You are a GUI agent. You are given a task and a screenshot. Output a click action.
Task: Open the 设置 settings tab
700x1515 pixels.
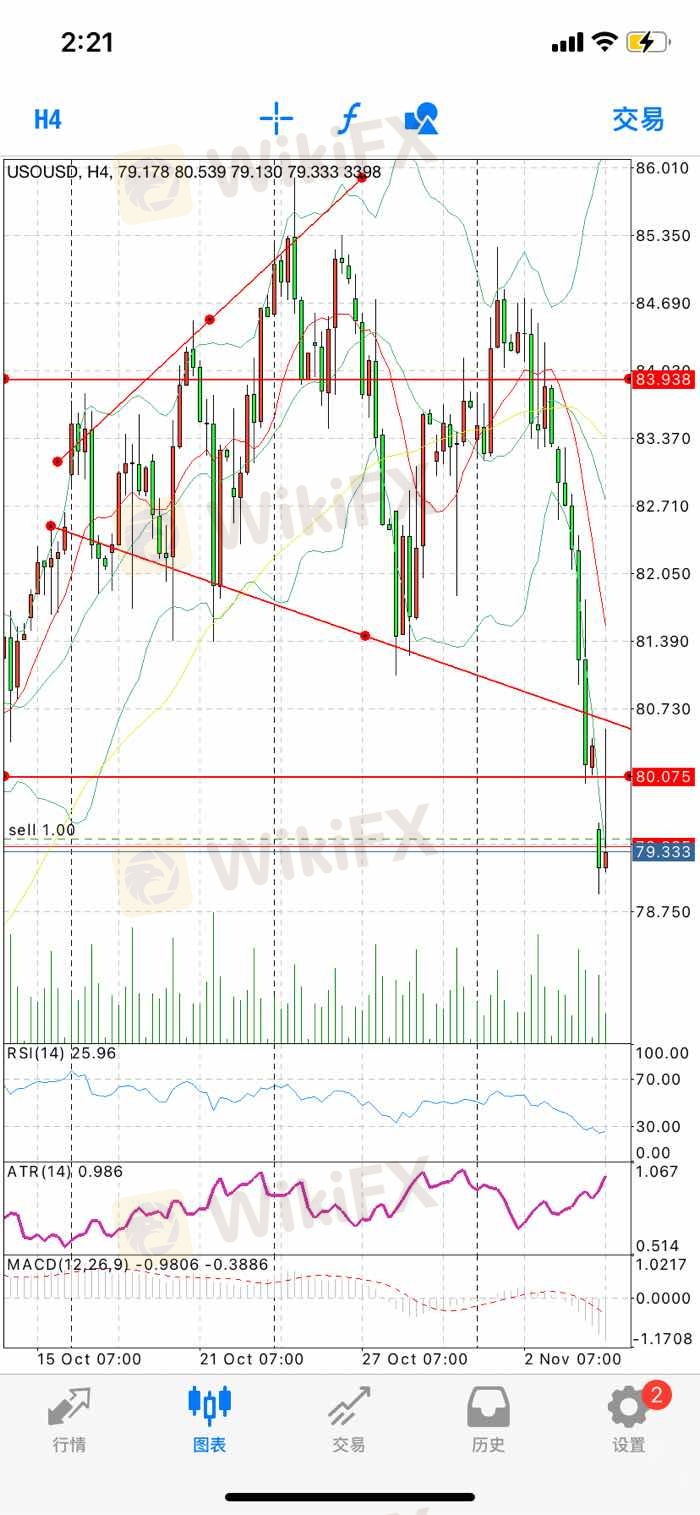click(629, 1420)
